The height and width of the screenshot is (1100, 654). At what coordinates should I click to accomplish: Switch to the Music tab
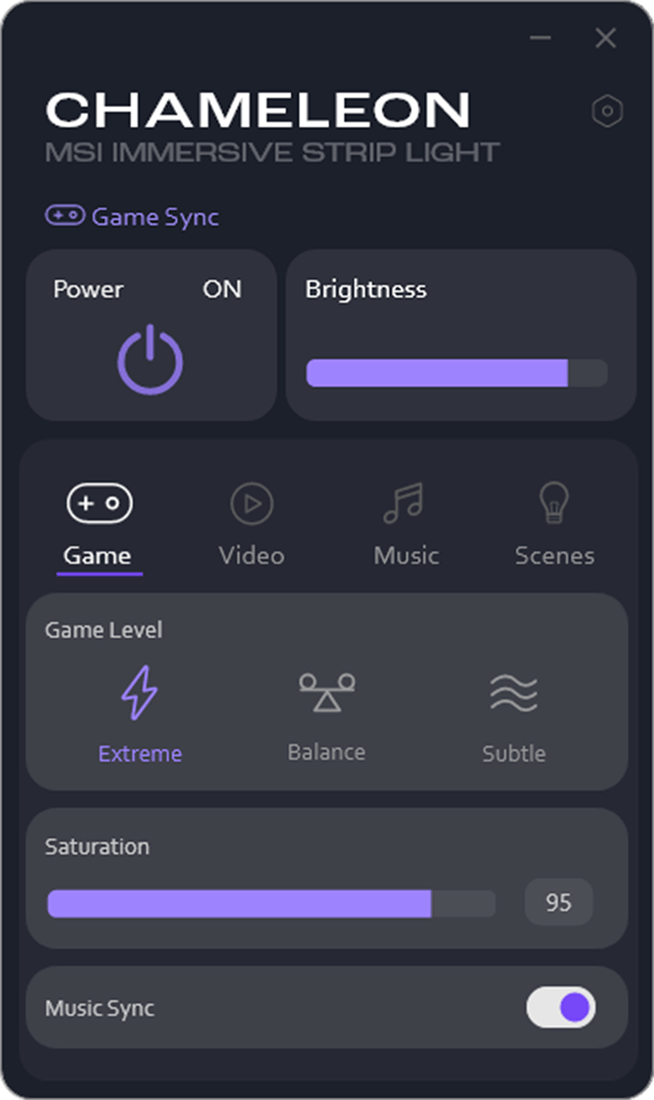coord(405,525)
